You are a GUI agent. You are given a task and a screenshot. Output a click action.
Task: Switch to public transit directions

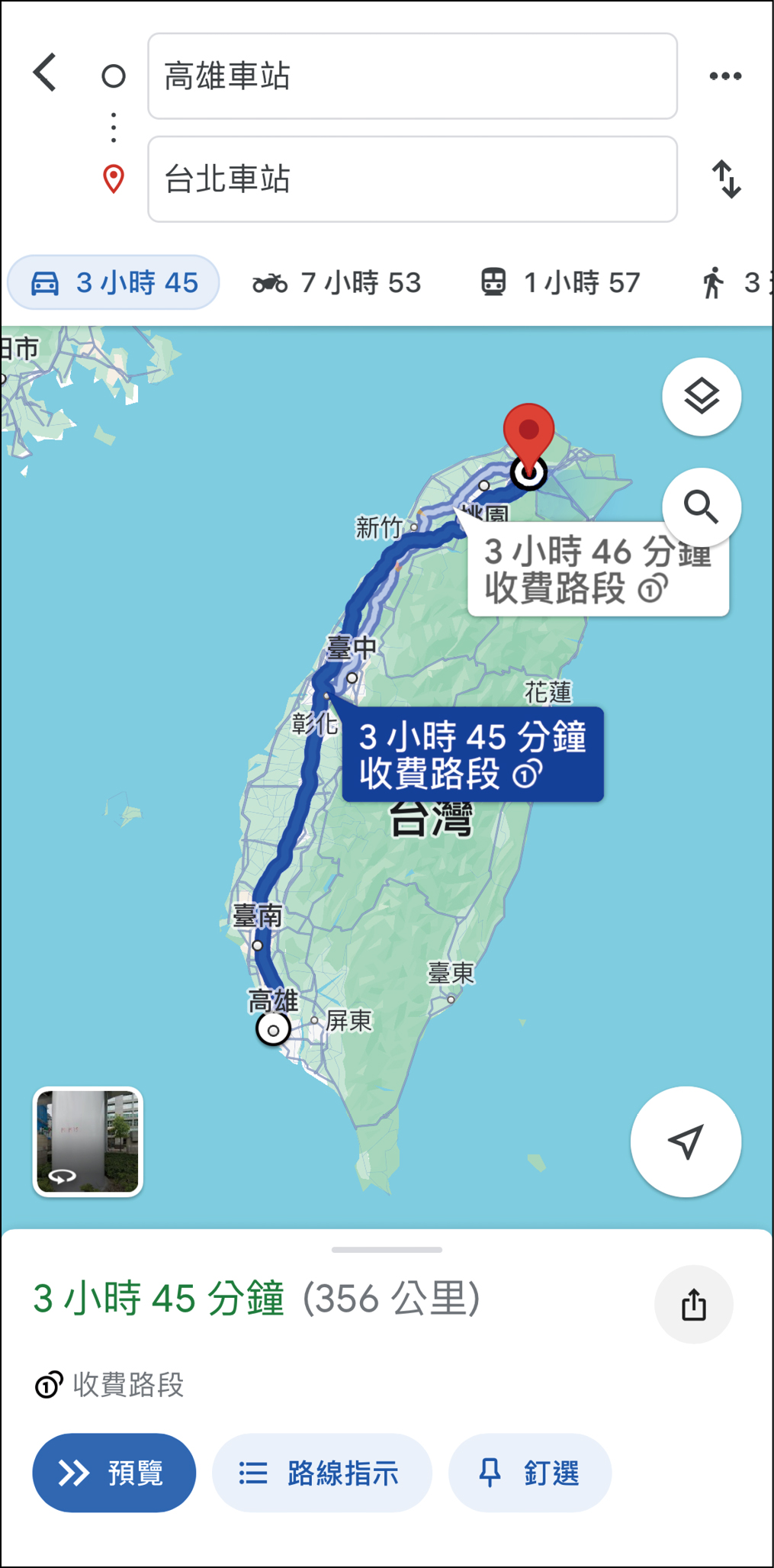click(x=560, y=283)
